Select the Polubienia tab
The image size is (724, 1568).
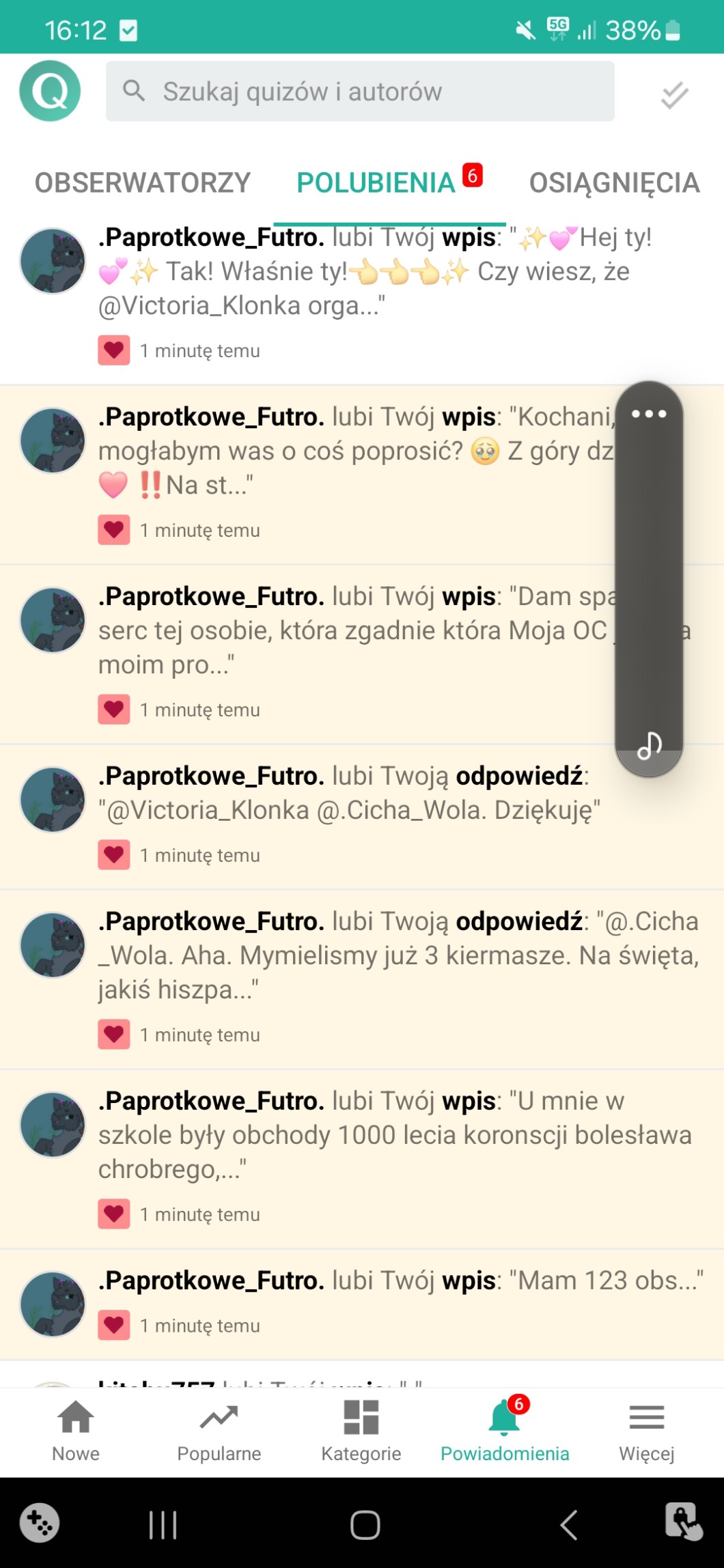tap(376, 183)
